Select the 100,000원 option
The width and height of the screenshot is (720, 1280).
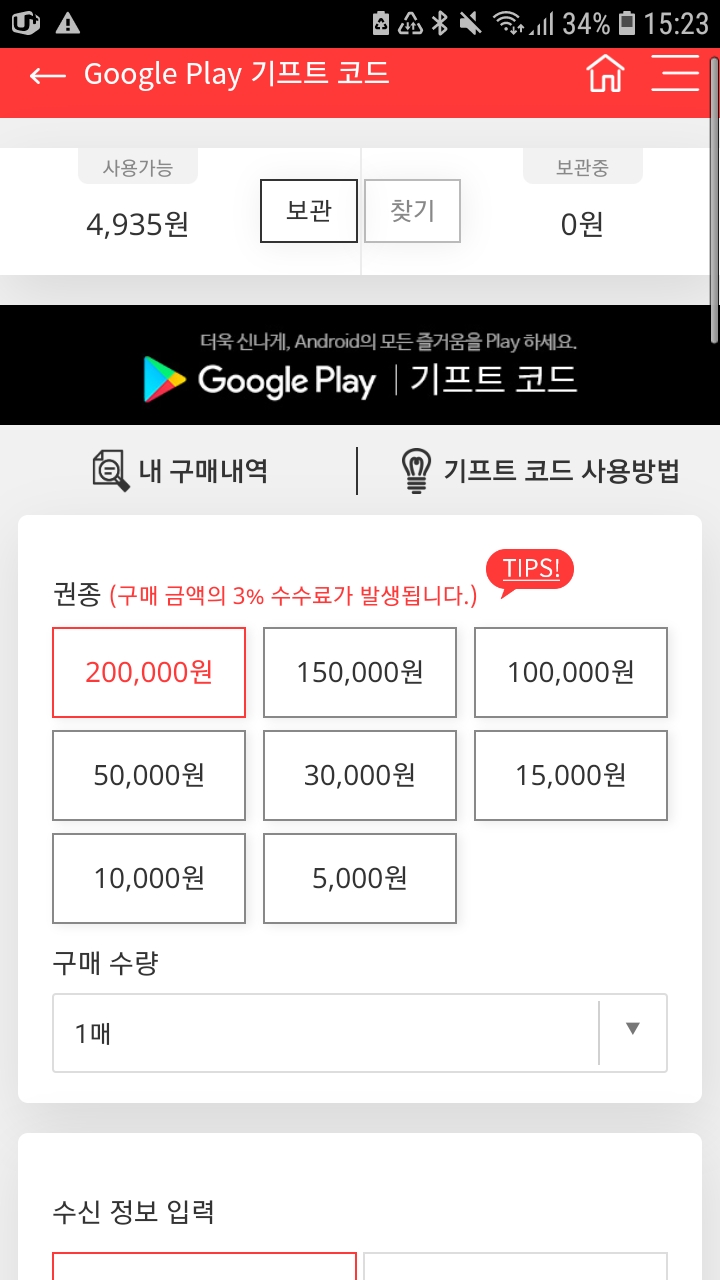pos(571,672)
